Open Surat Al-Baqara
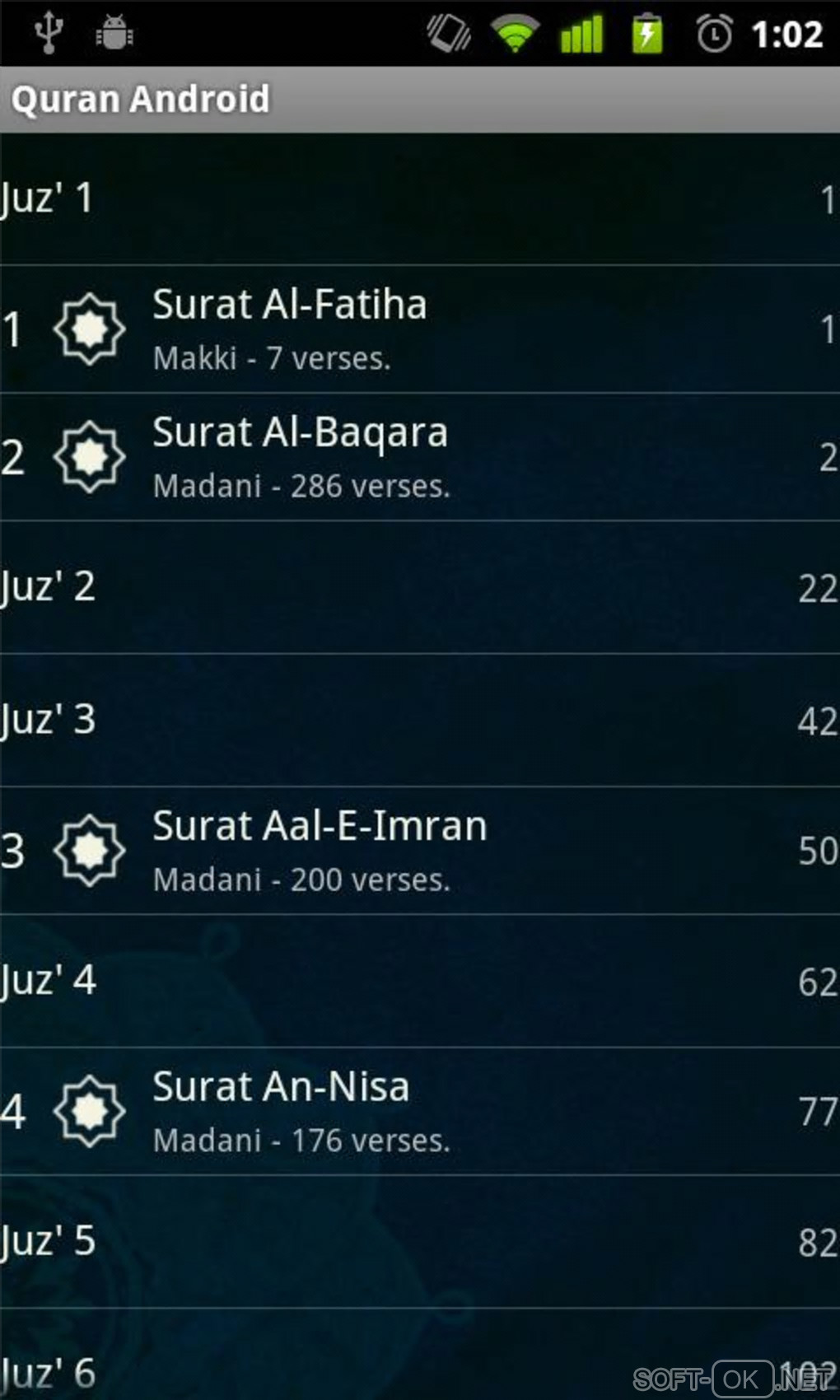 [420, 457]
